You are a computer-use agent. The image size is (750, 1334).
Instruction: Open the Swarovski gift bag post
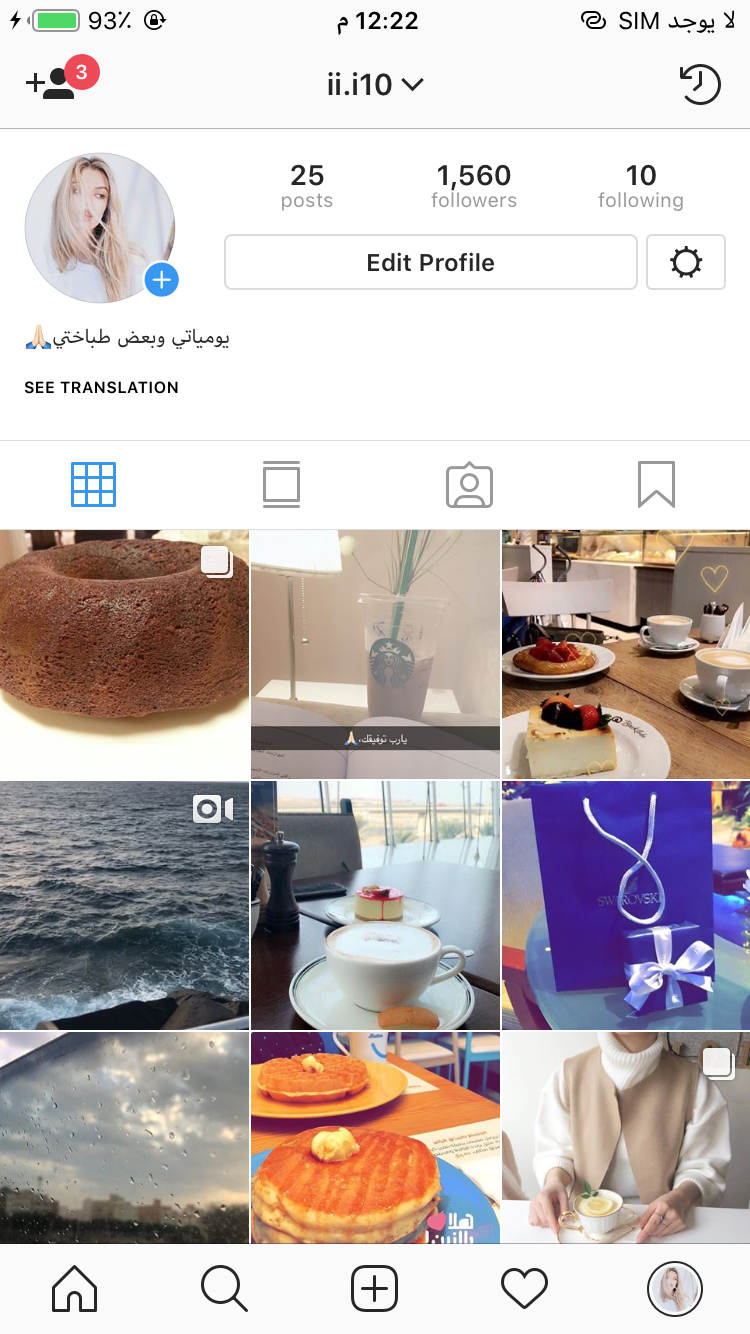[x=626, y=906]
